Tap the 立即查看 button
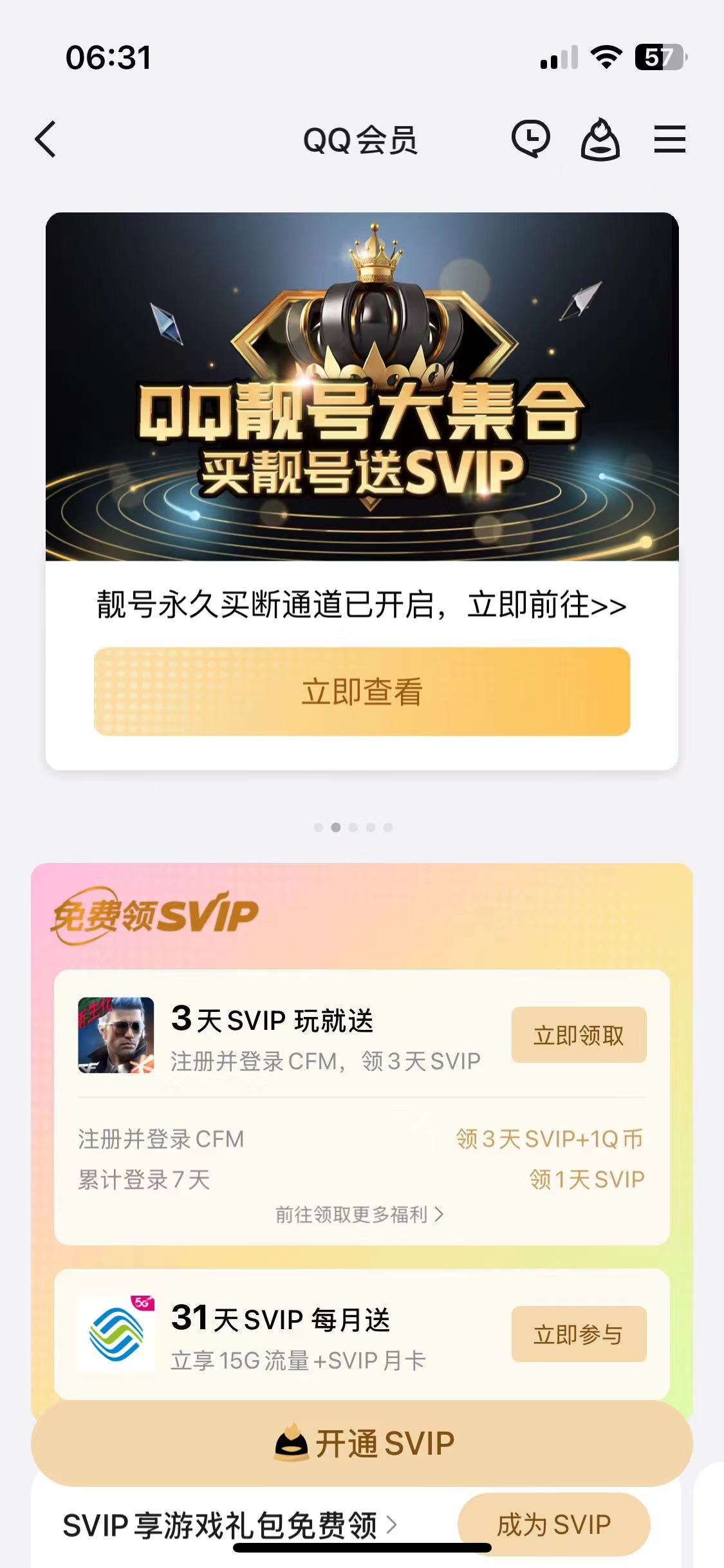 pyautogui.click(x=362, y=691)
